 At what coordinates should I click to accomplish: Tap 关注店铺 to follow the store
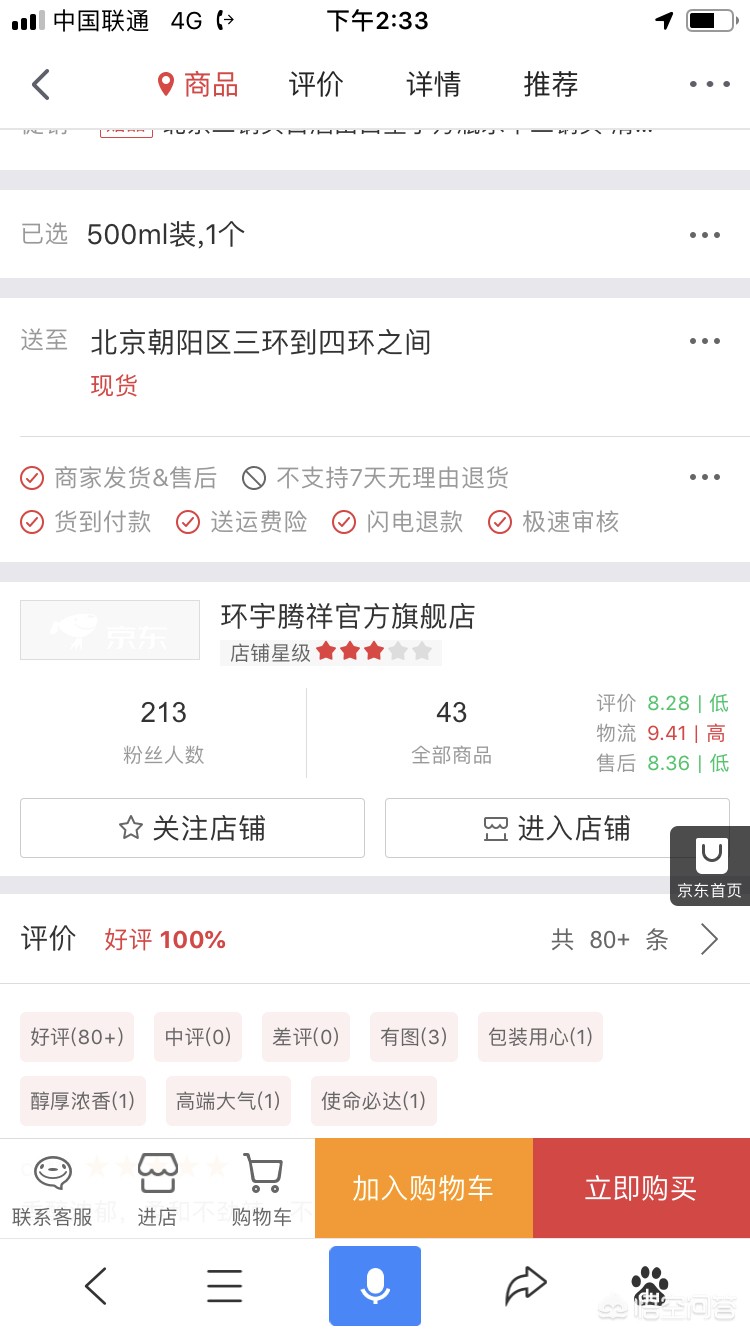coord(192,828)
